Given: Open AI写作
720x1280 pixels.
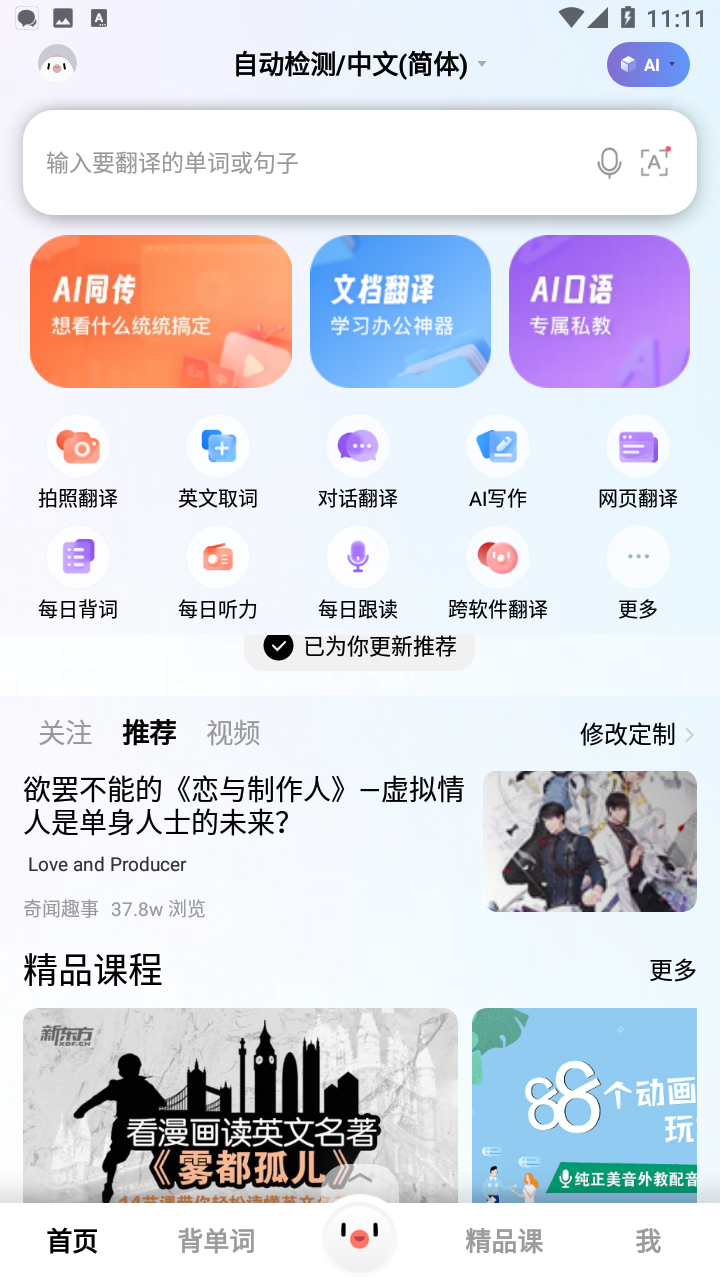Looking at the screenshot, I should (498, 463).
